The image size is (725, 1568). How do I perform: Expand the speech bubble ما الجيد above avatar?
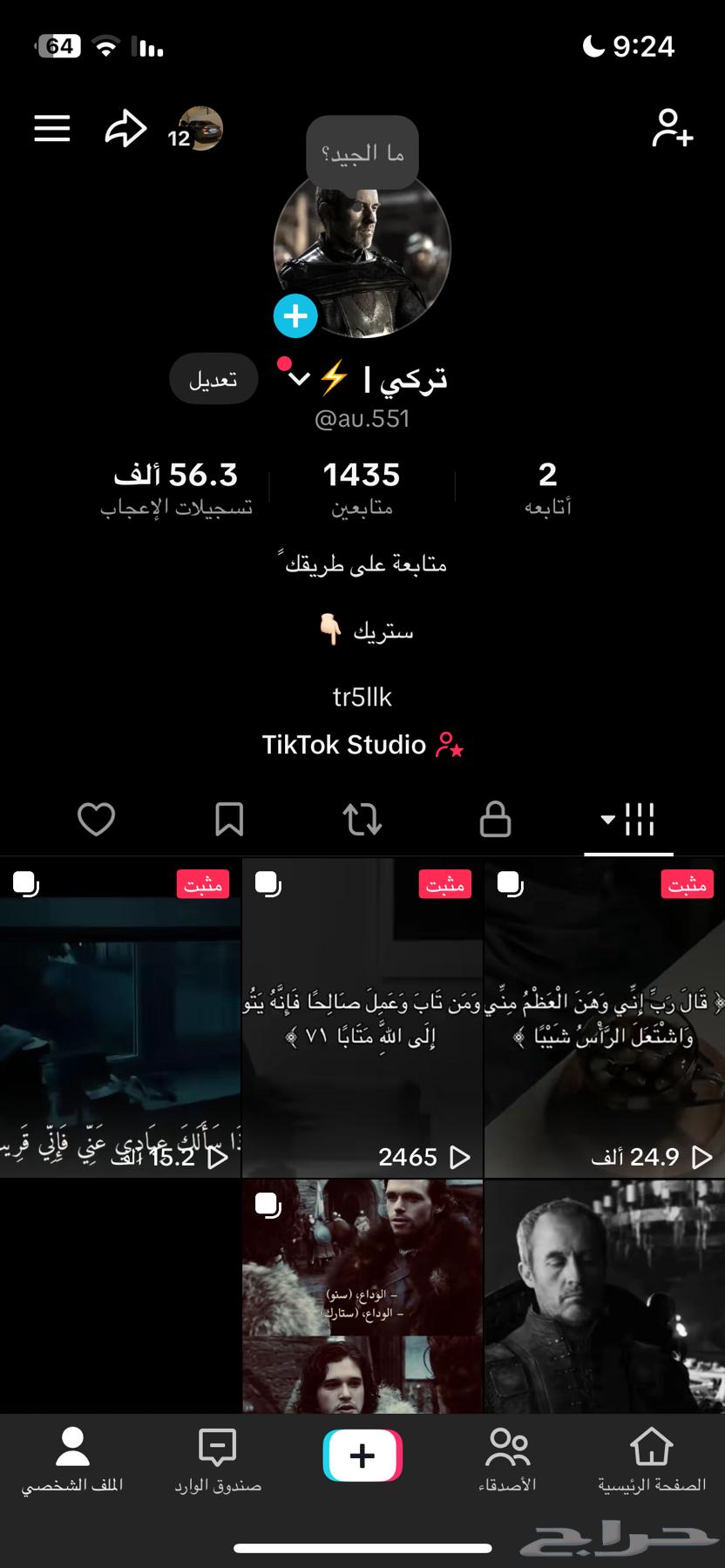[361, 153]
